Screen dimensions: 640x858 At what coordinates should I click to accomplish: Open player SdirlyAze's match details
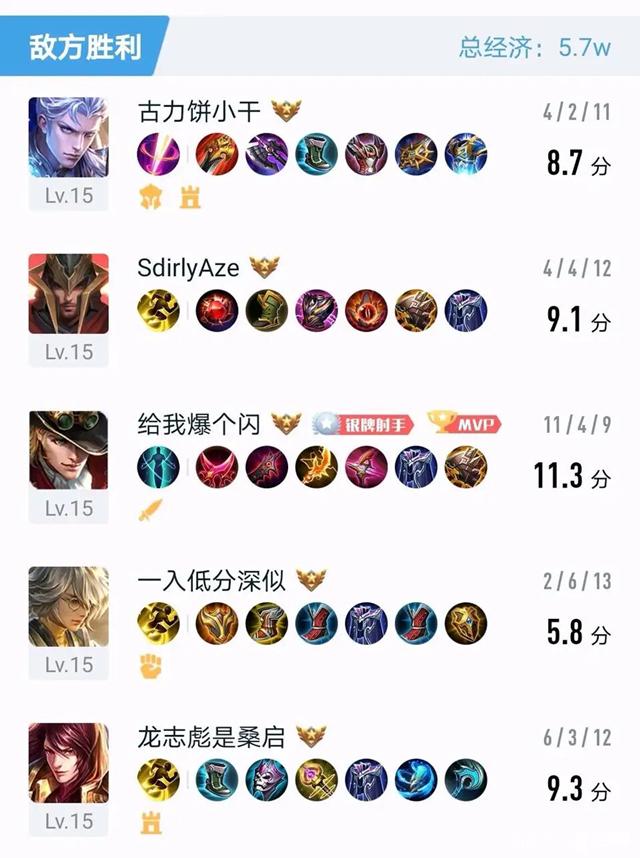point(188,267)
